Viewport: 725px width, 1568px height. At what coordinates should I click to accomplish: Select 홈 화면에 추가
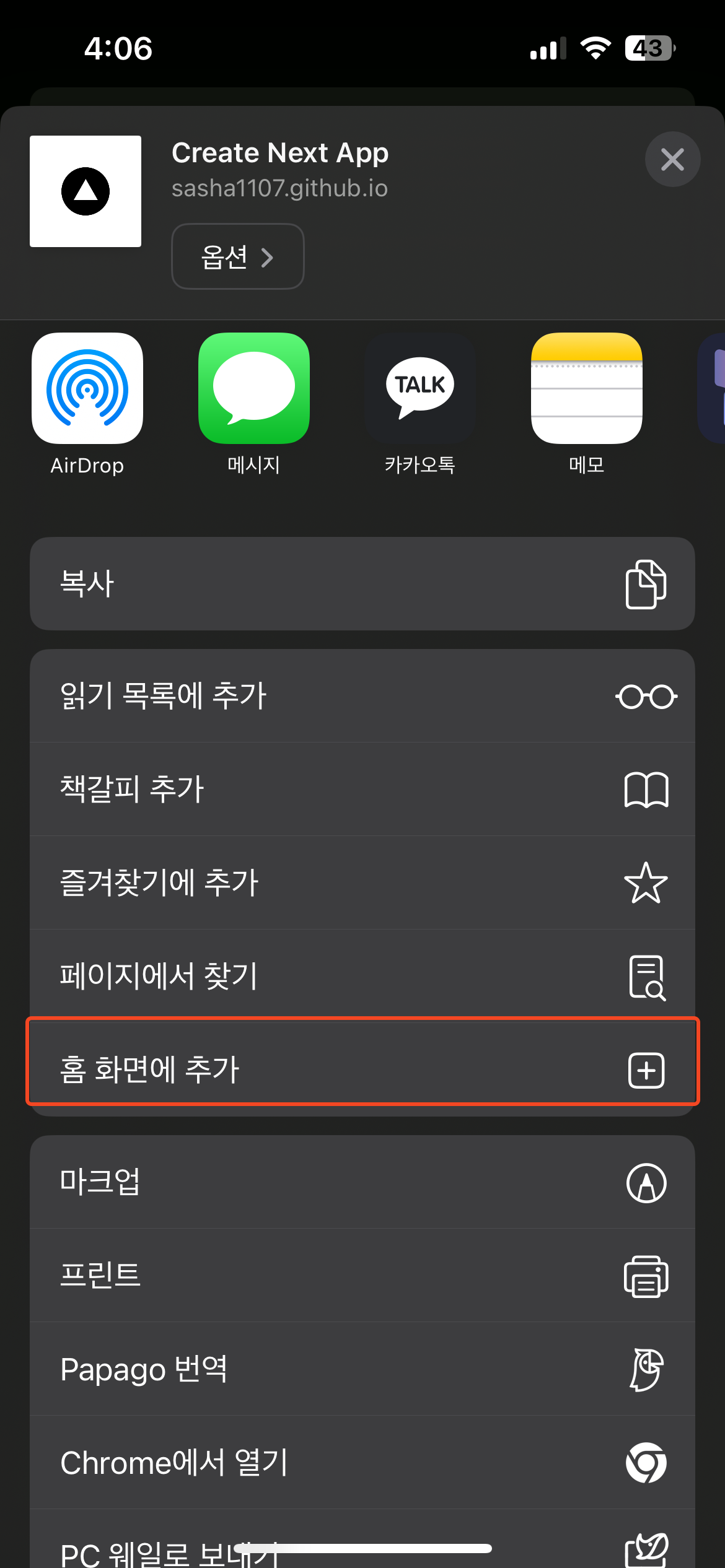tap(362, 1069)
